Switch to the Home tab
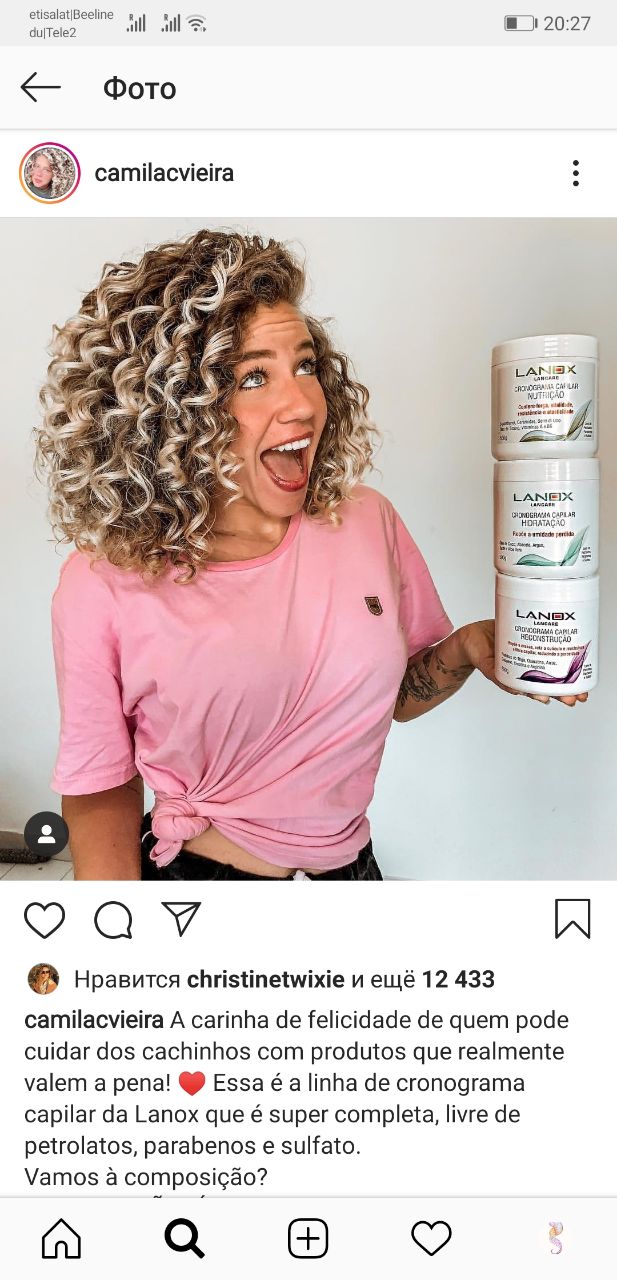This screenshot has width=617, height=1280. click(x=61, y=1239)
